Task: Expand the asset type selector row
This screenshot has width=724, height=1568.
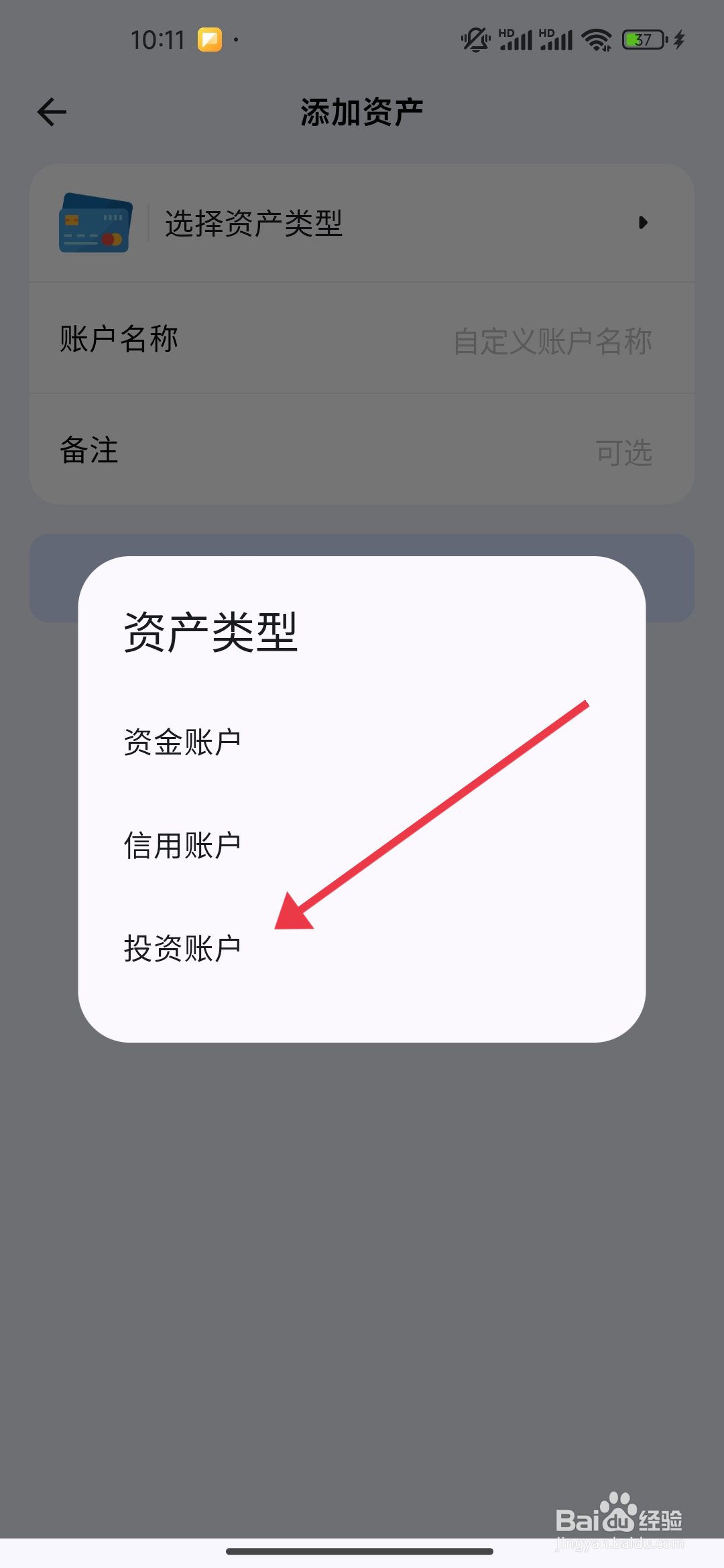Action: click(362, 223)
